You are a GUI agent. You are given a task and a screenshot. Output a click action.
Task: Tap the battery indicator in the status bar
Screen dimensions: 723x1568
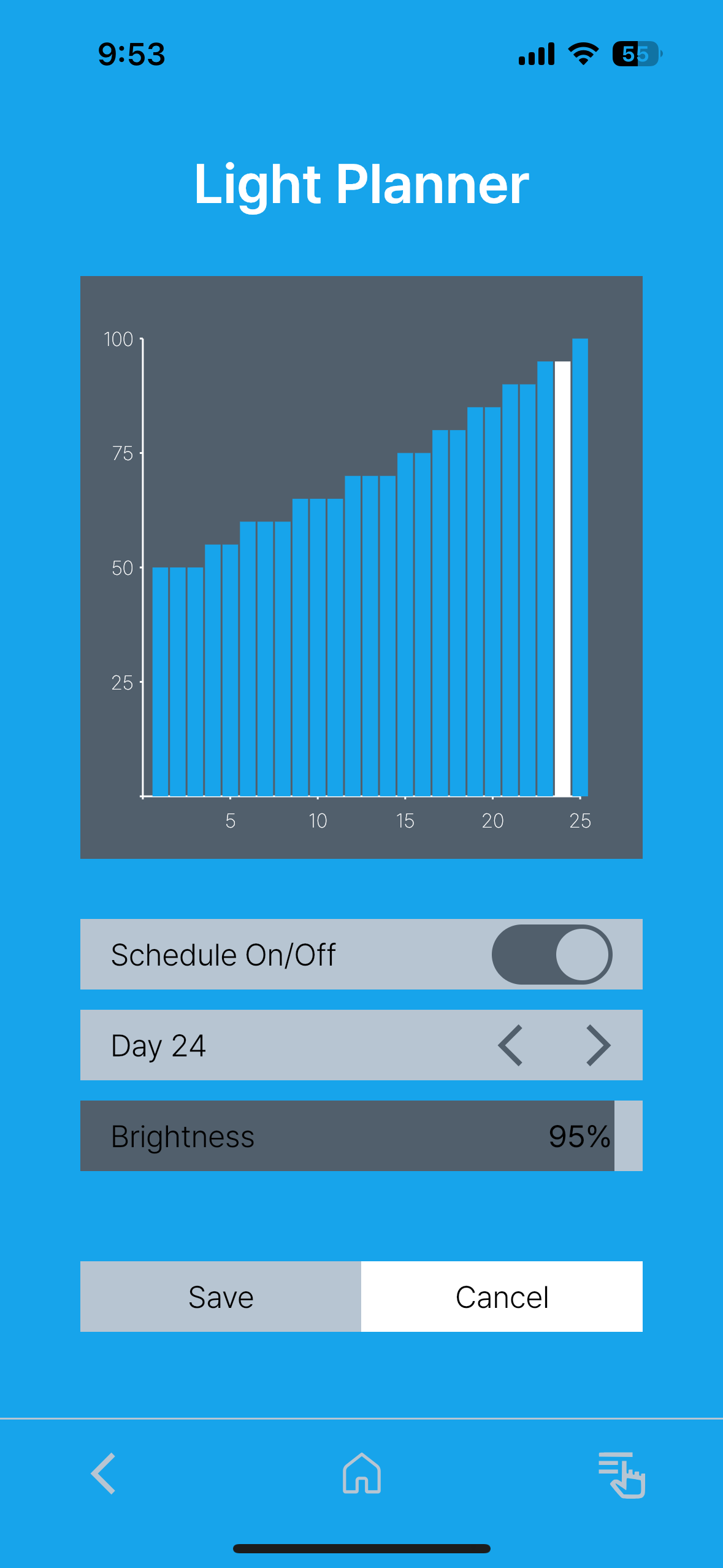click(x=636, y=55)
